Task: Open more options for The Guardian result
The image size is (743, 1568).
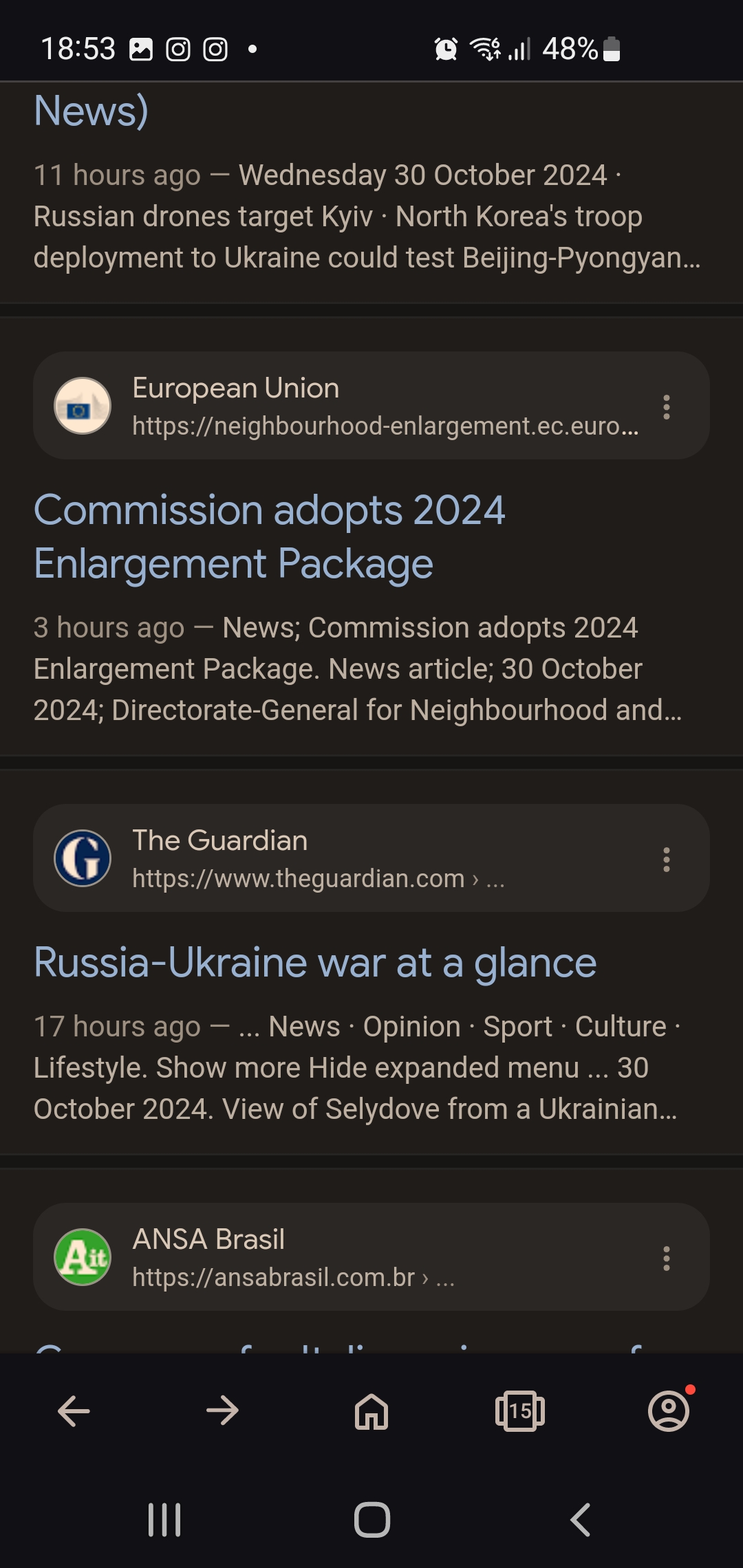Action: (666, 860)
